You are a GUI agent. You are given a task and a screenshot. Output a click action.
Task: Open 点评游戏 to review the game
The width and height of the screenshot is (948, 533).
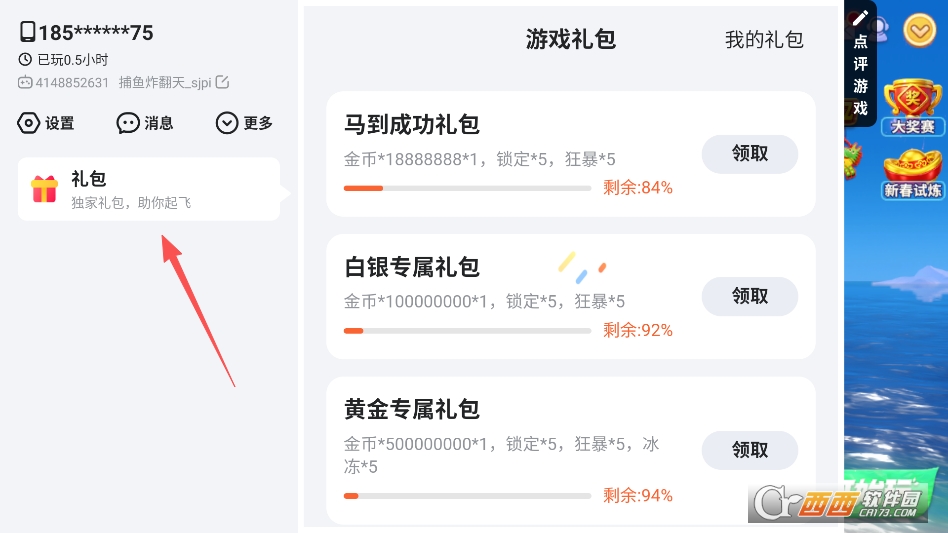(860, 64)
